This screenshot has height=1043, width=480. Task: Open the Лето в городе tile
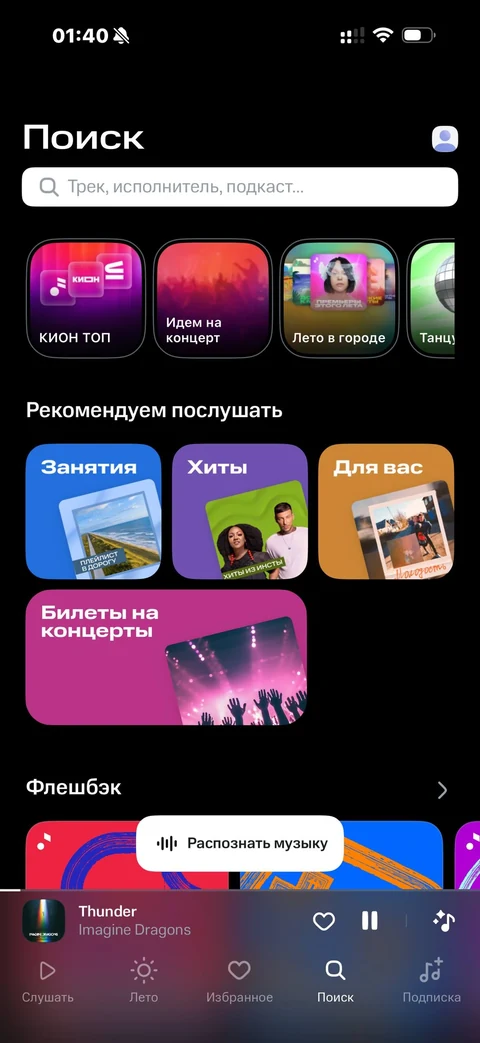click(x=339, y=299)
